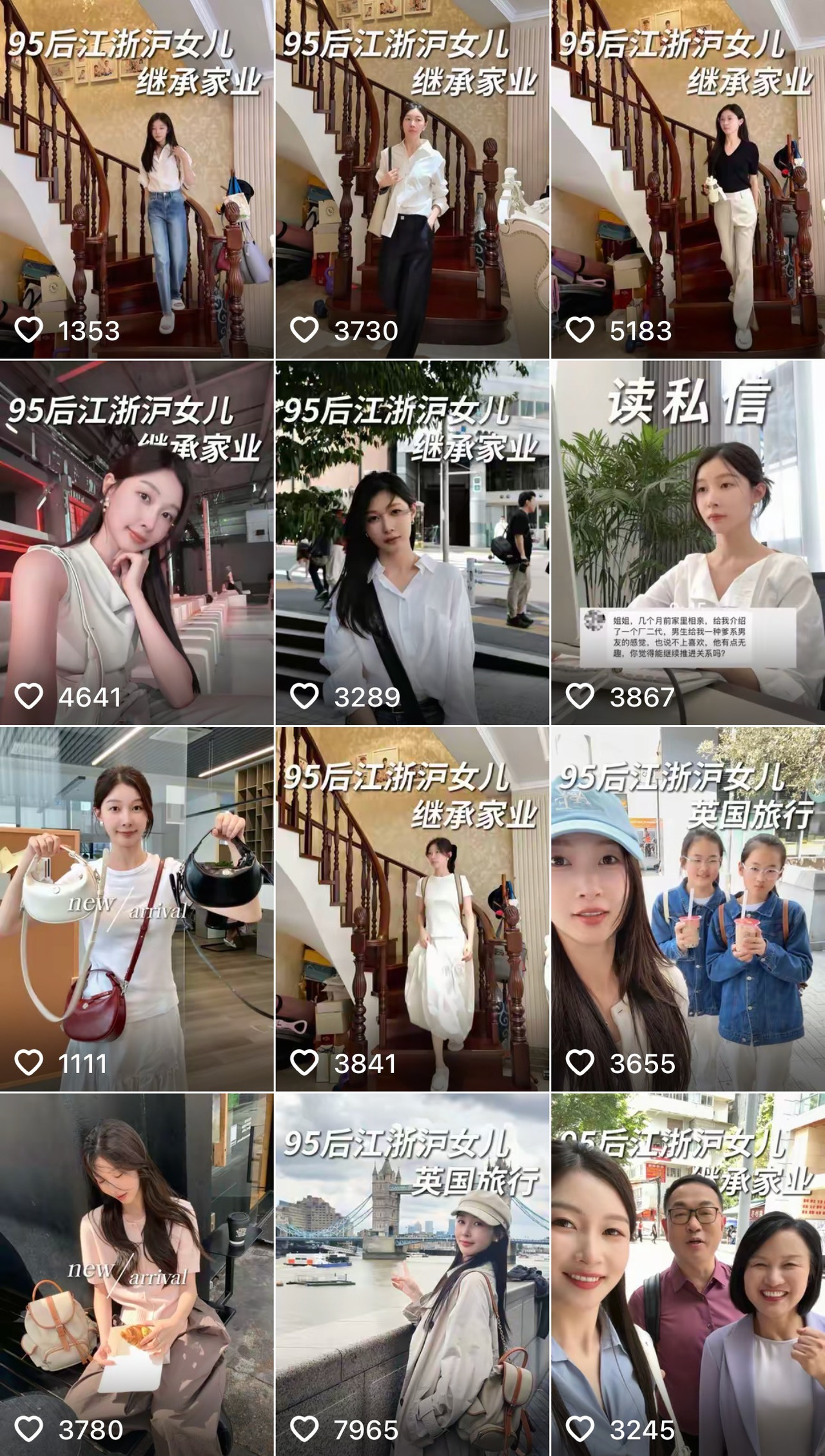Screen dimensions: 825x1456
Task: Play the staircase video with 3841 likes
Action: [x=412, y=909]
